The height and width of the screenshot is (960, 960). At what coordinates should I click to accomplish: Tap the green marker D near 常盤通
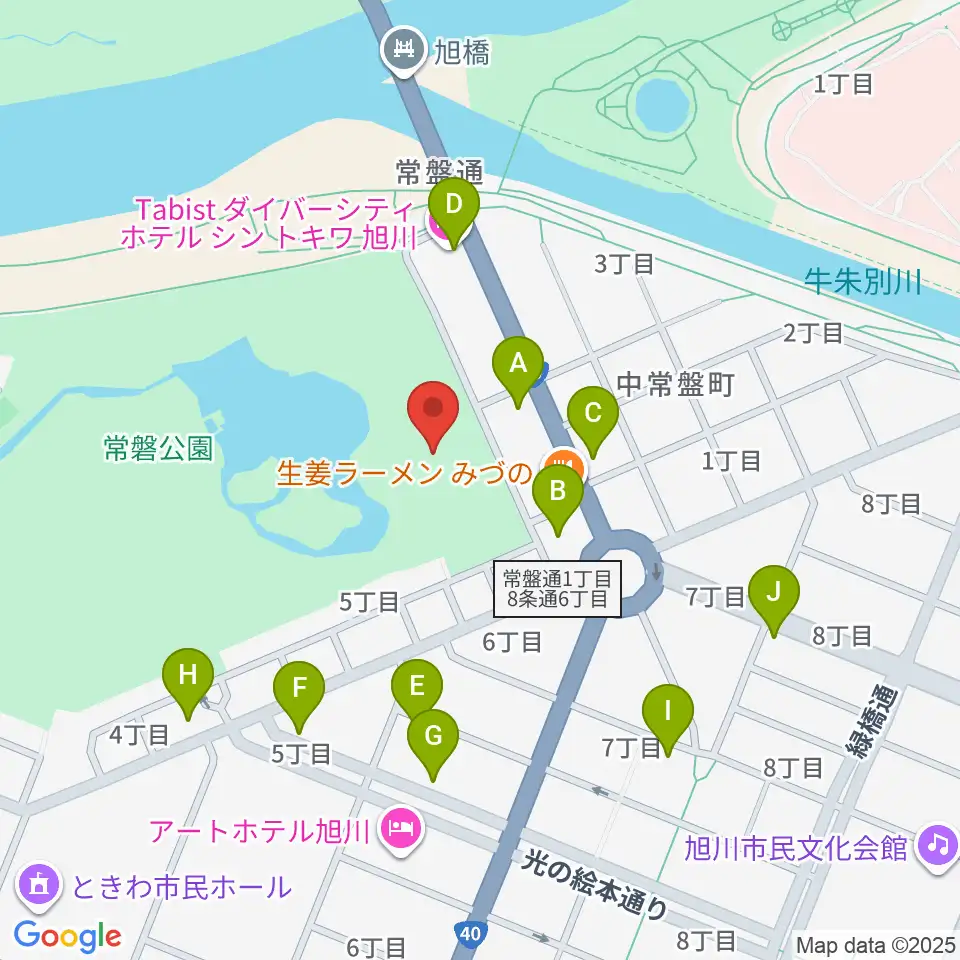[453, 212]
